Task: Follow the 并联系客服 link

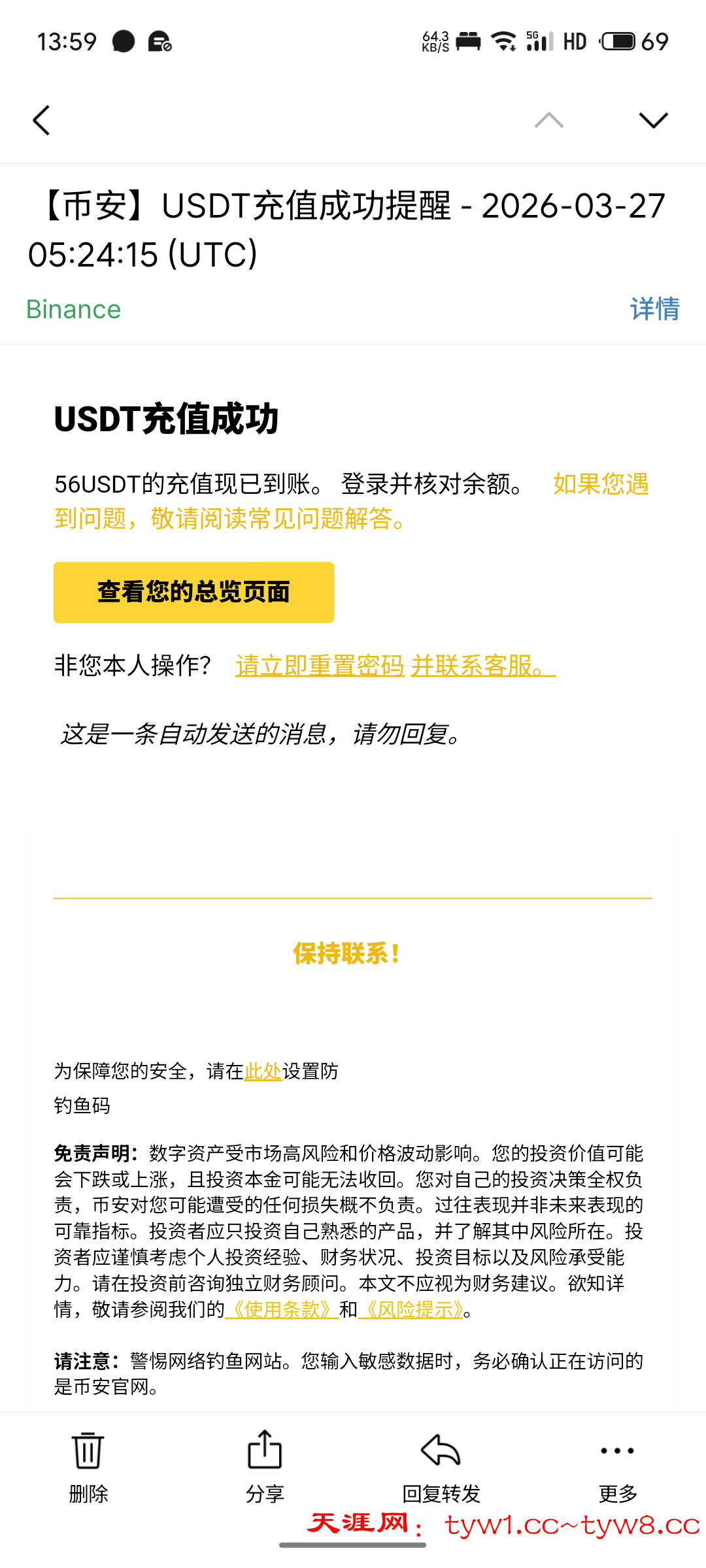Action: coord(482,666)
